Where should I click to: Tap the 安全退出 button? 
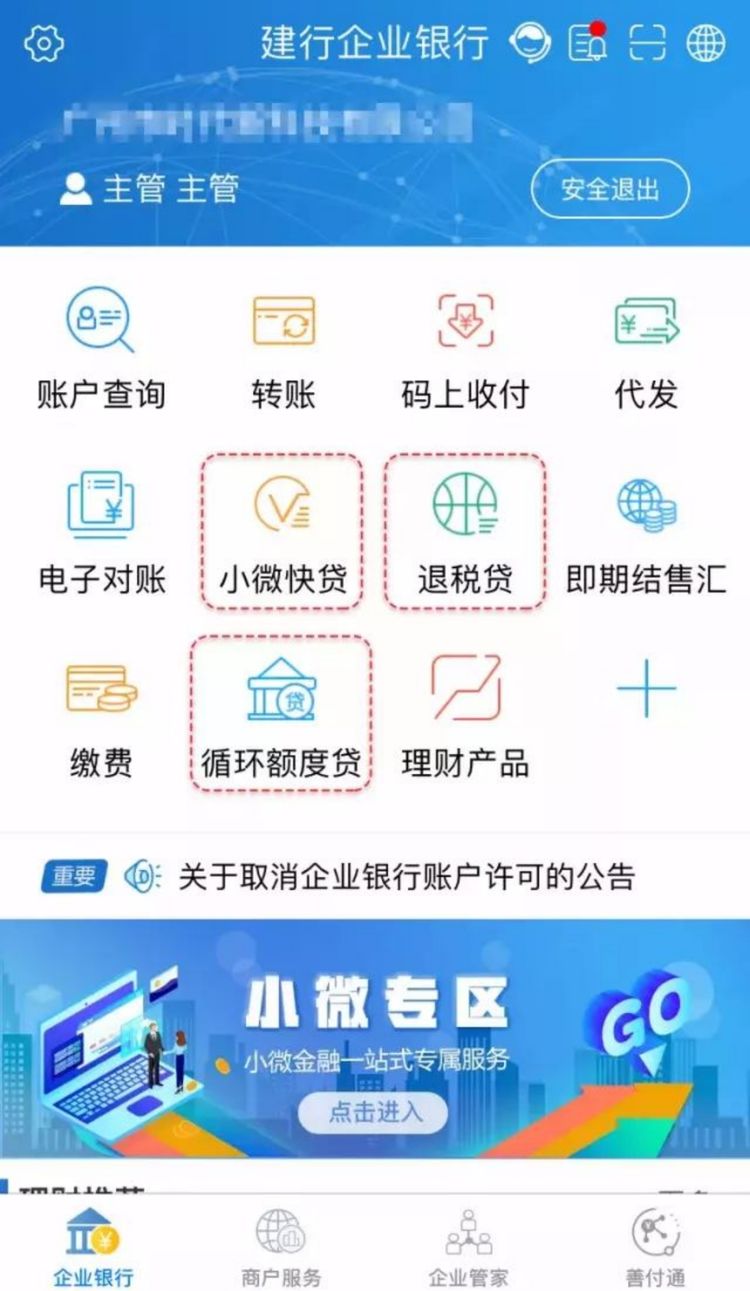click(x=610, y=189)
